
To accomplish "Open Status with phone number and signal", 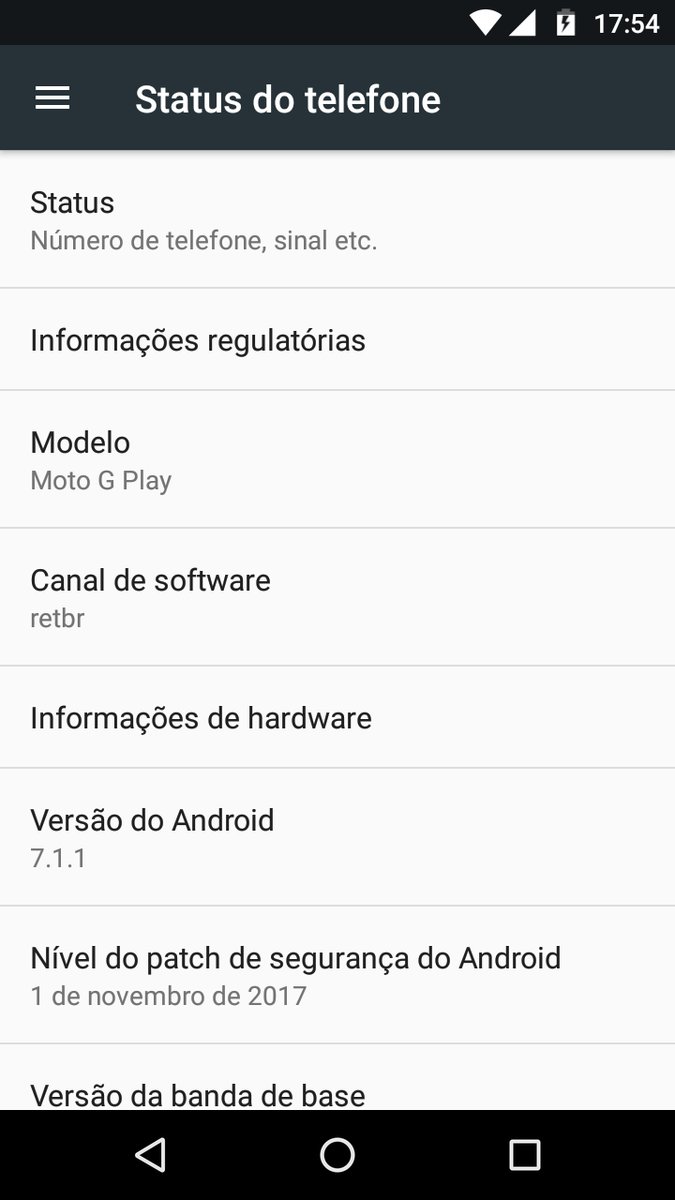I will pos(337,220).
